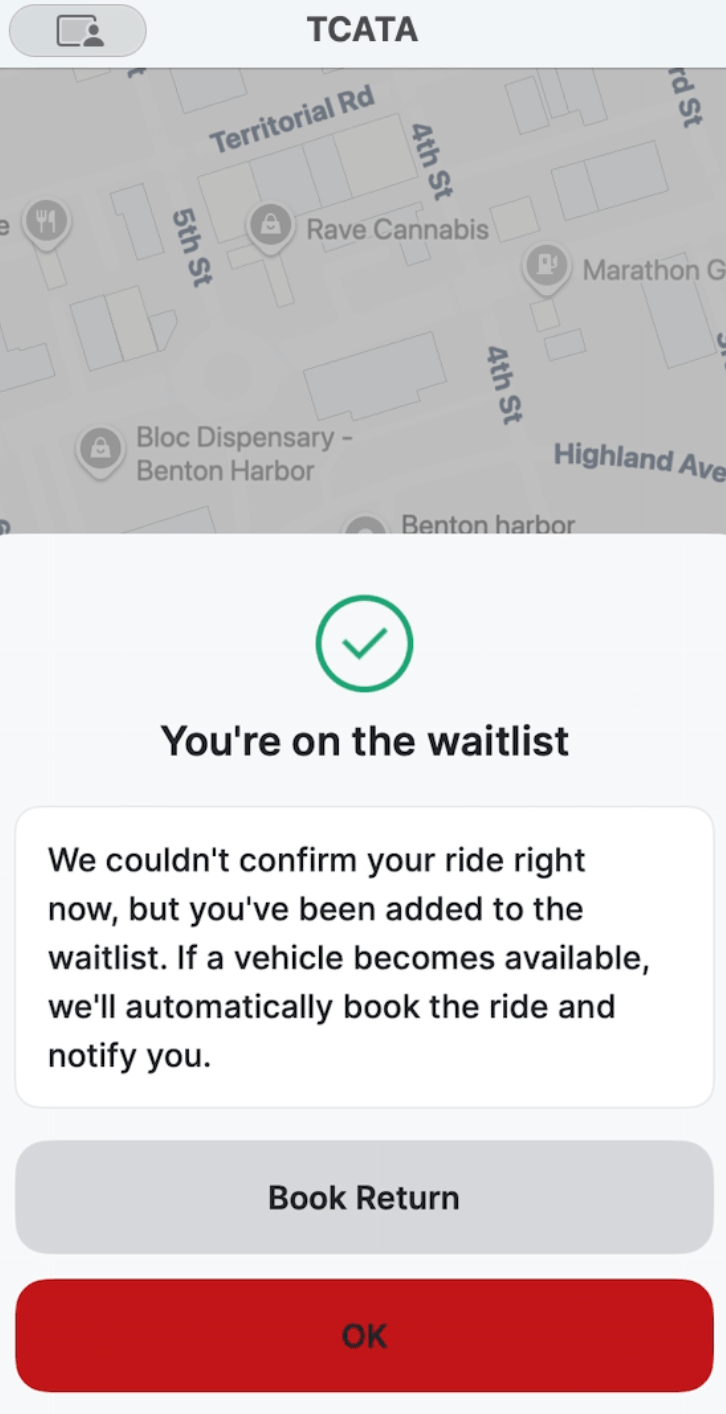Select the TCATA title in the header

click(363, 30)
